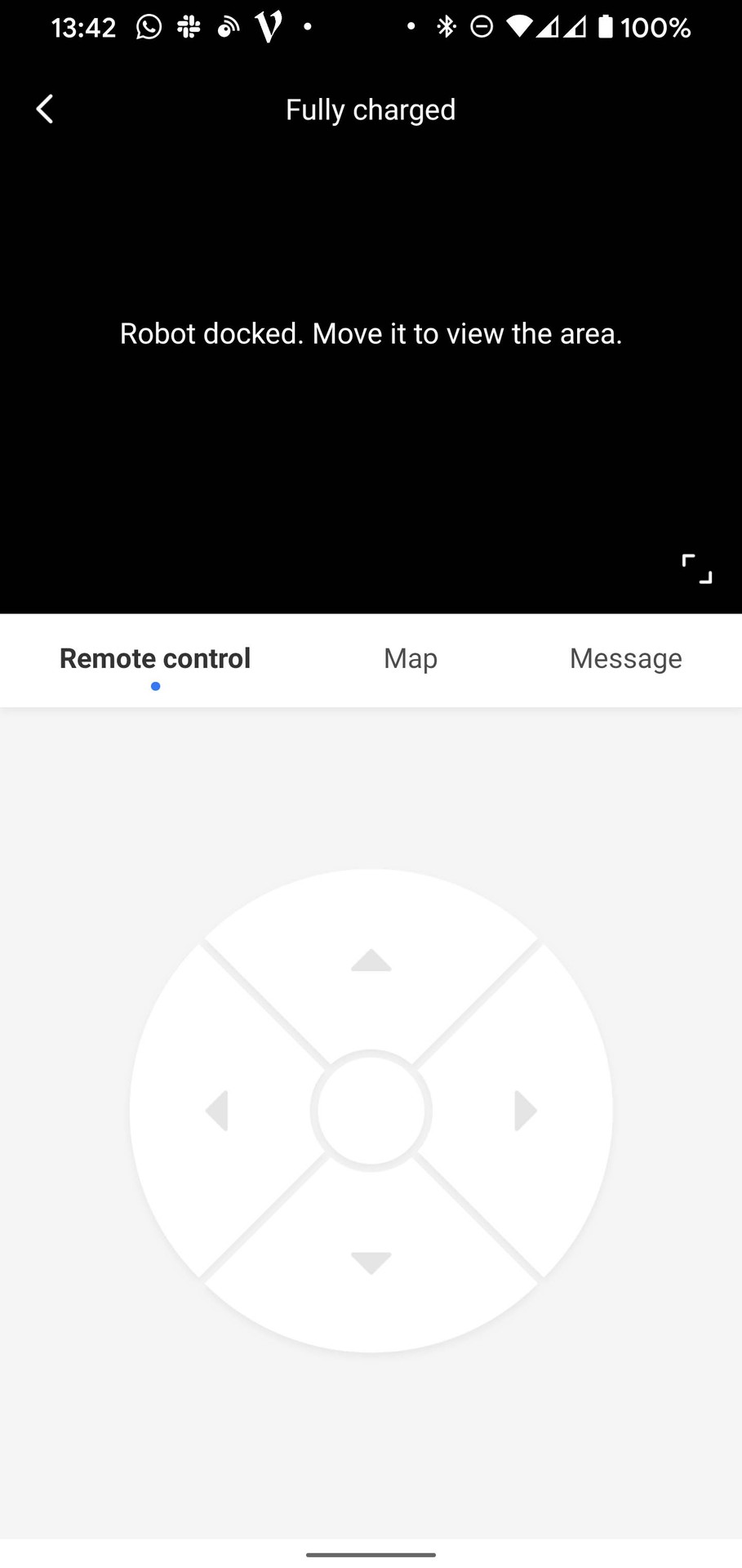742x1568 pixels.
Task: Go back using the top-left arrow
Action: [45, 109]
